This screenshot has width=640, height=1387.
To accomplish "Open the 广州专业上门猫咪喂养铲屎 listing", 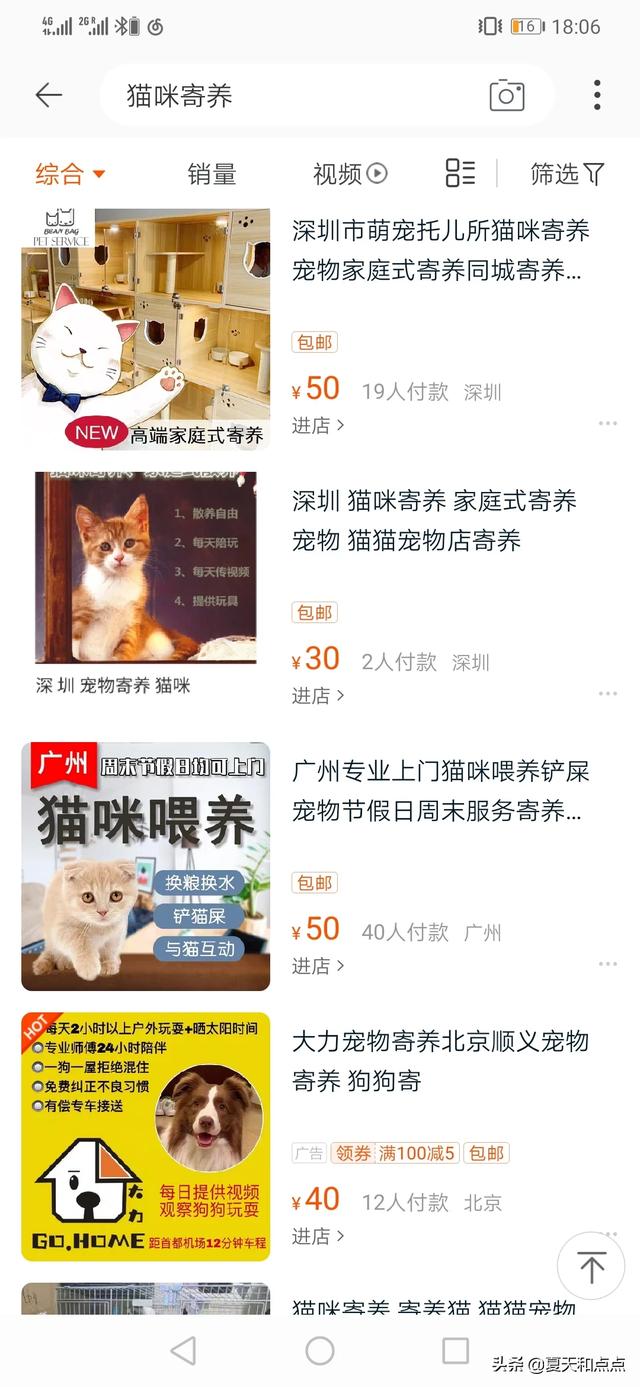I will pyautogui.click(x=440, y=790).
